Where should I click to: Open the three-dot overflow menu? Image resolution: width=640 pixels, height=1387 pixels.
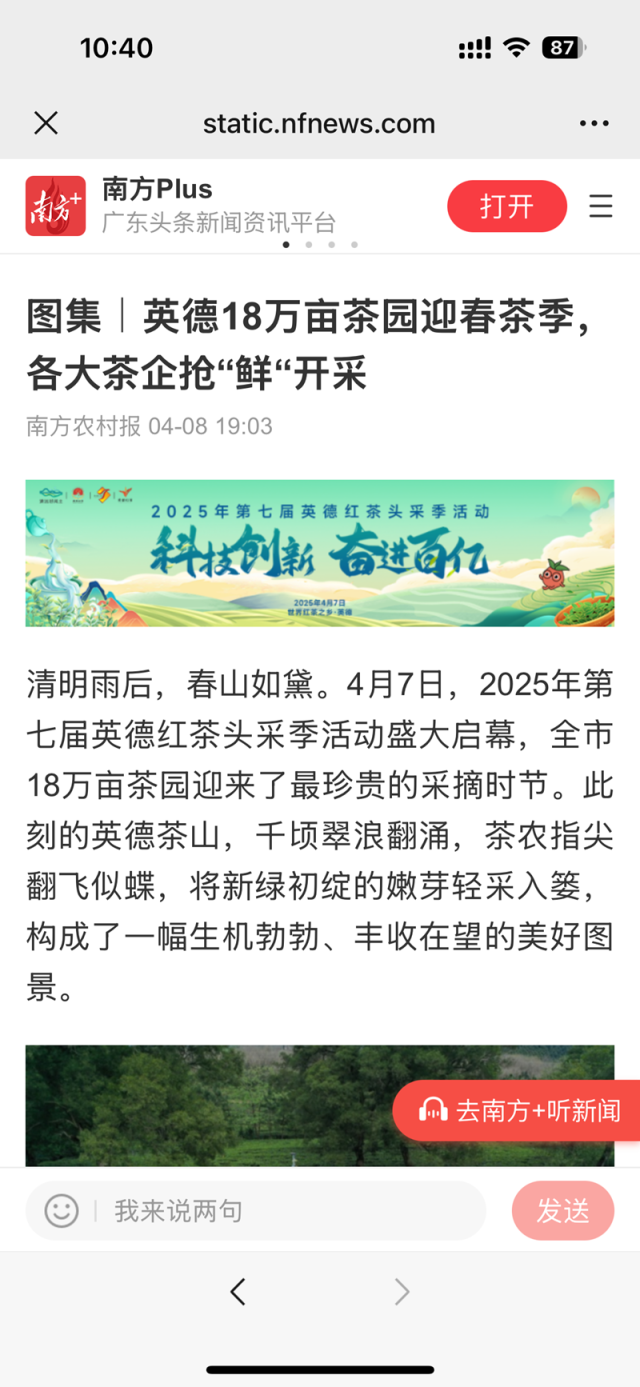point(594,123)
